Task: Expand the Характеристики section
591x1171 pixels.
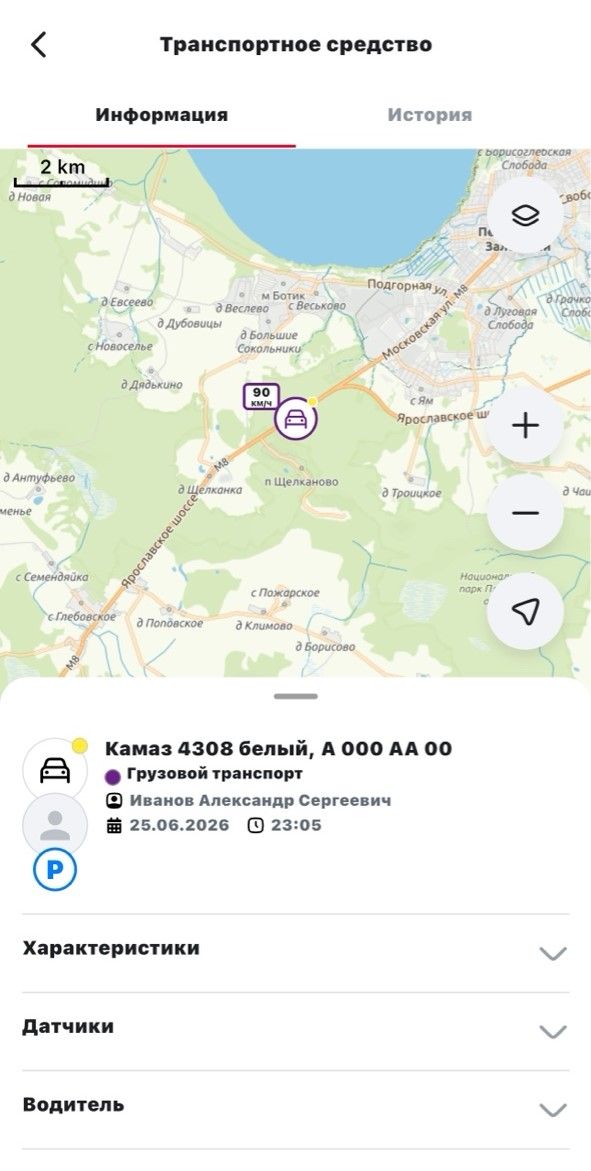Action: pos(295,952)
